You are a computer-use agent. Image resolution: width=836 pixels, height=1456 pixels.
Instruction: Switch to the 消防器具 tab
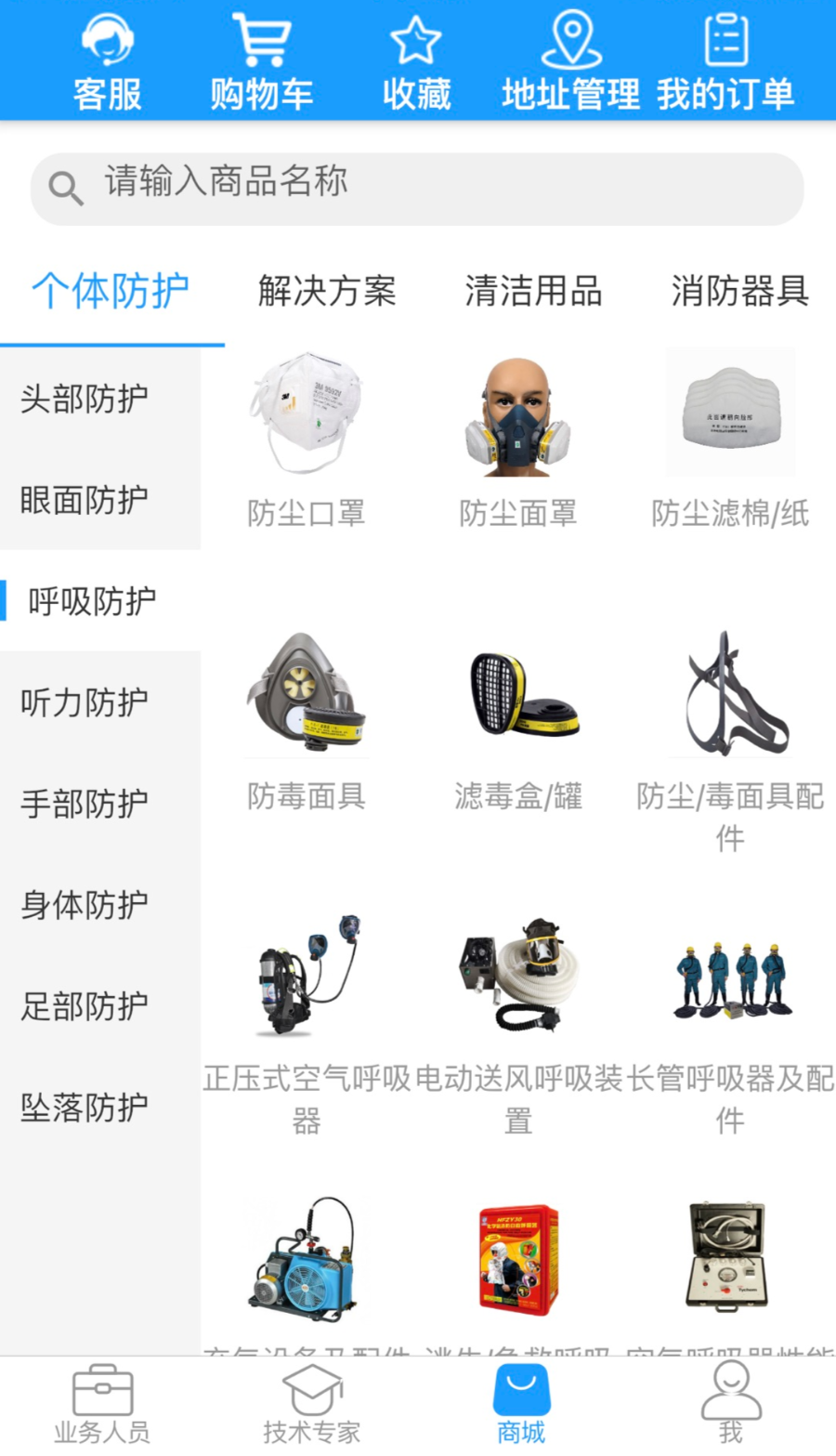pyautogui.click(x=739, y=291)
